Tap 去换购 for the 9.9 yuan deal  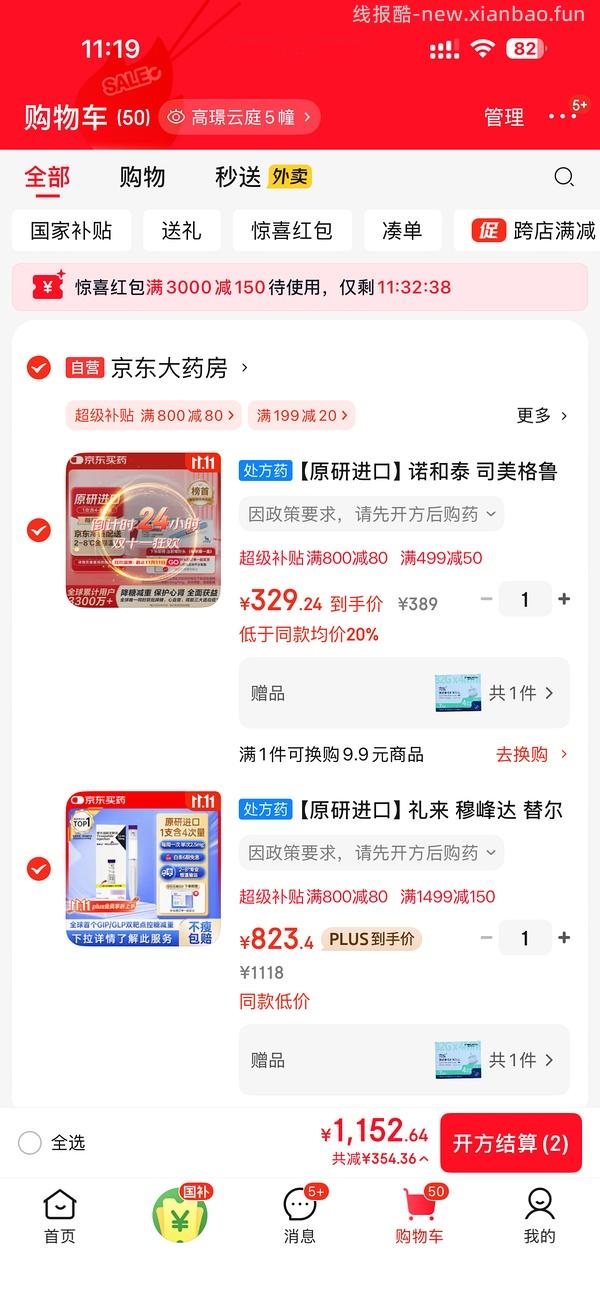pyautogui.click(x=531, y=754)
